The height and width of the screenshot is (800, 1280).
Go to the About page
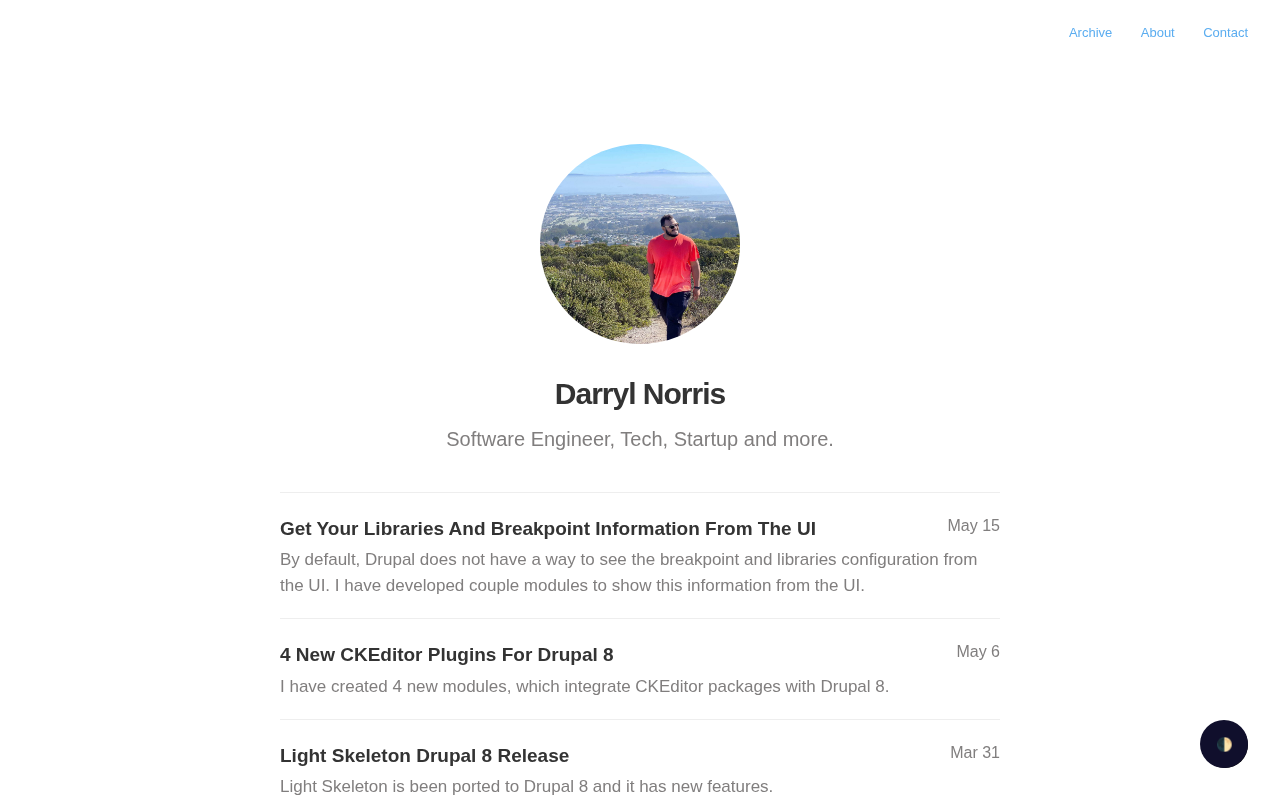point(1157,32)
